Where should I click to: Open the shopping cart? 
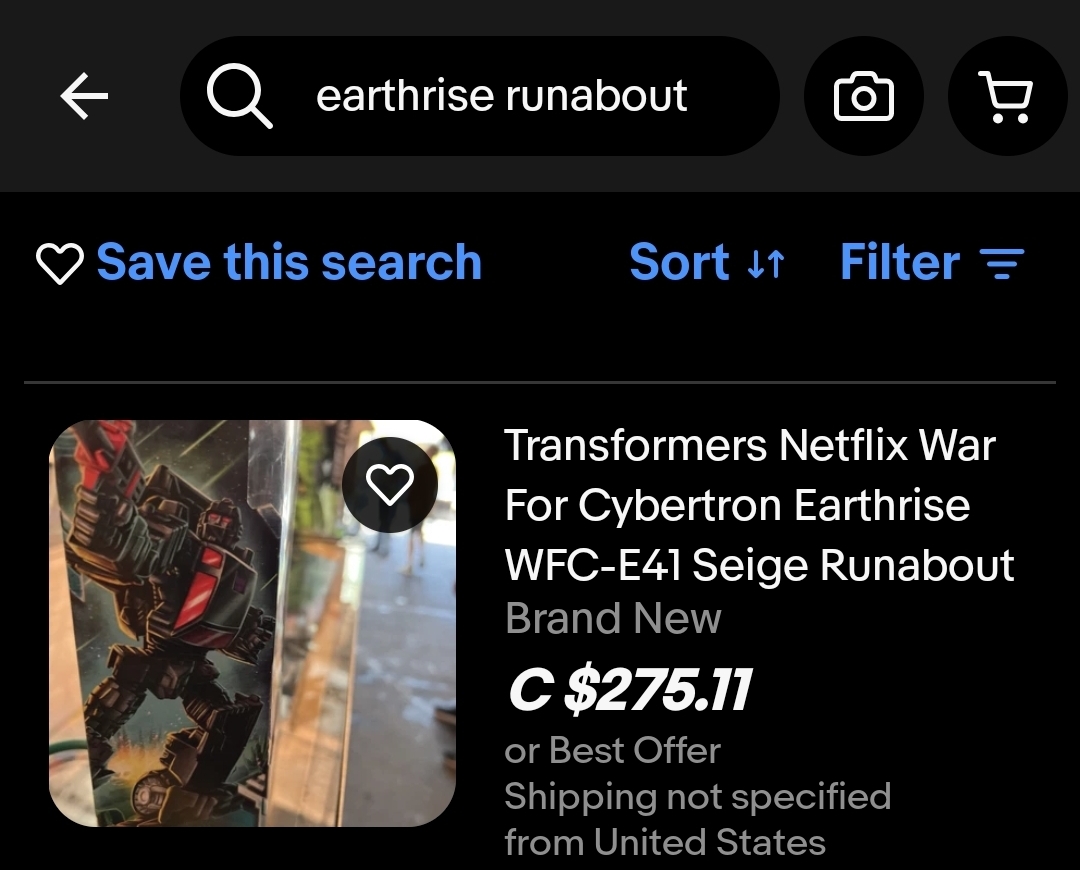1007,96
